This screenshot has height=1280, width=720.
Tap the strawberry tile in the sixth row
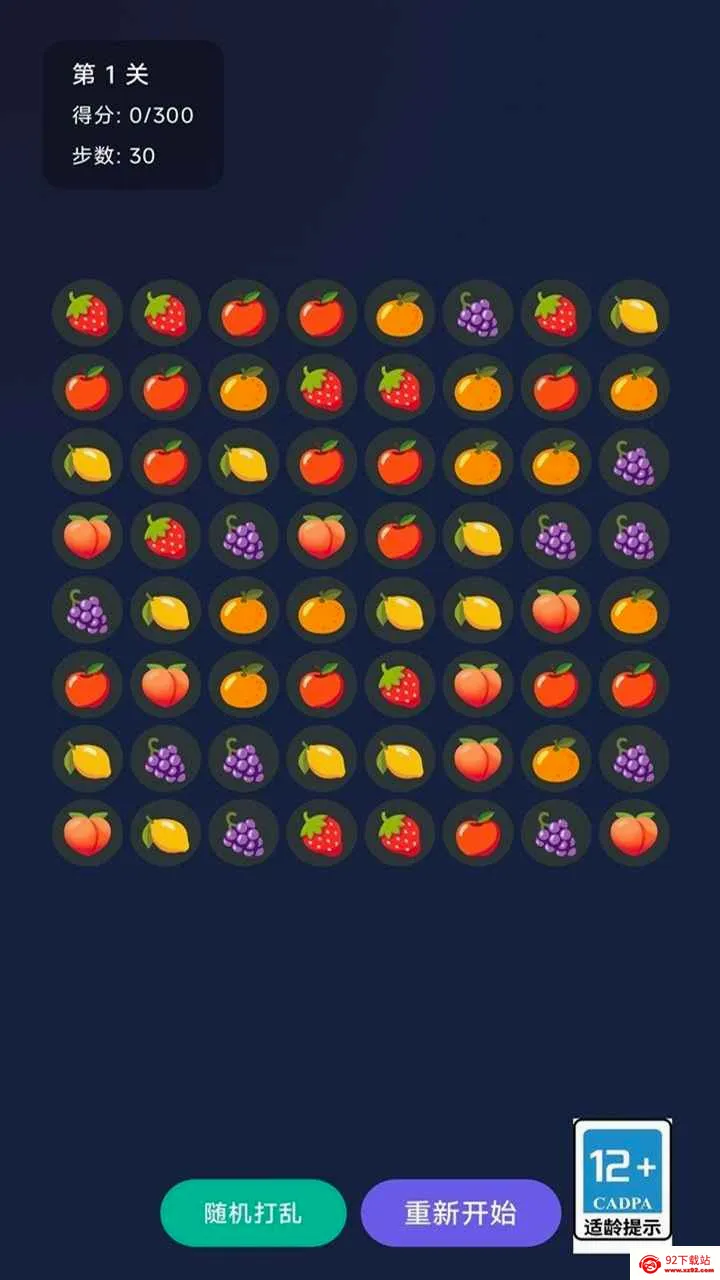[400, 685]
